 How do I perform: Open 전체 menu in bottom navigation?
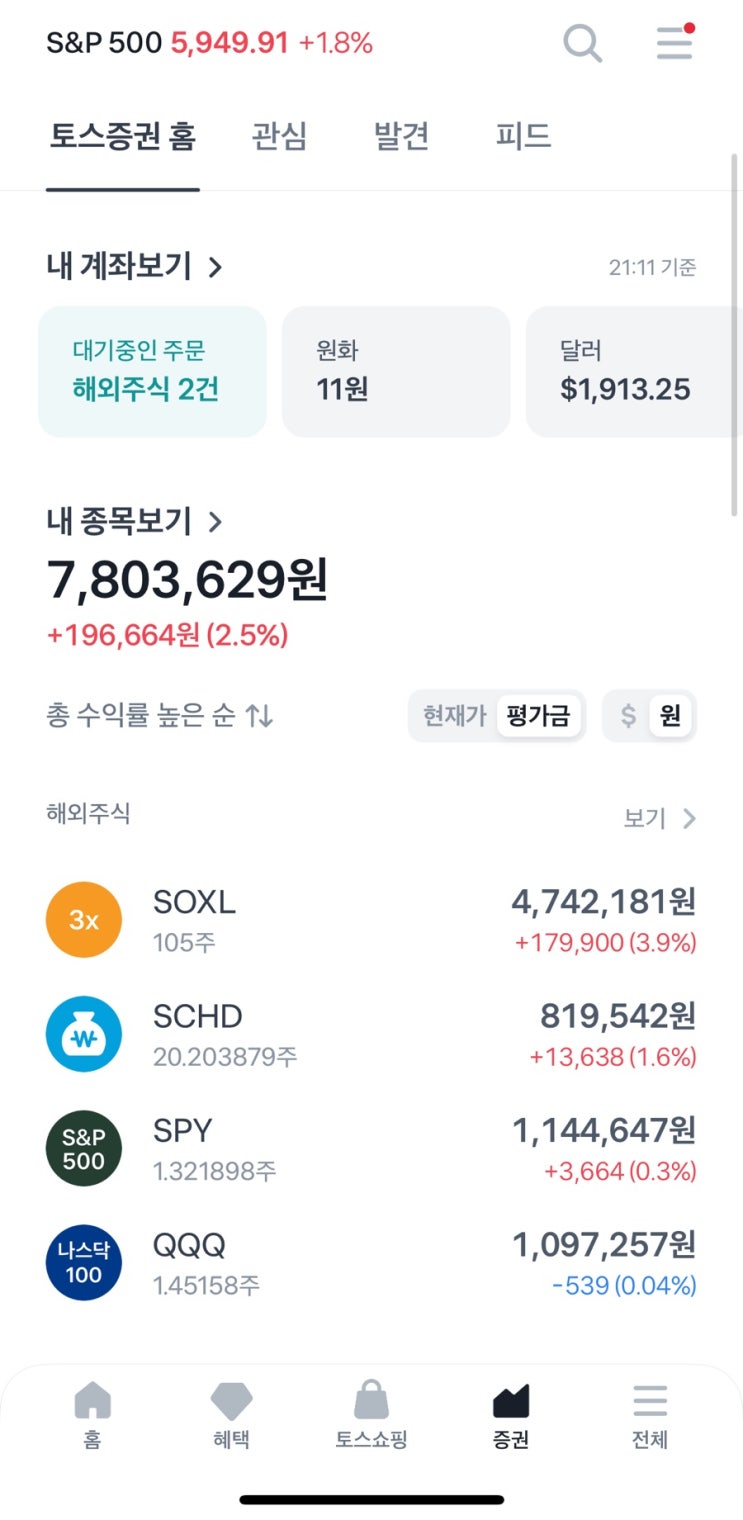coord(650,1415)
